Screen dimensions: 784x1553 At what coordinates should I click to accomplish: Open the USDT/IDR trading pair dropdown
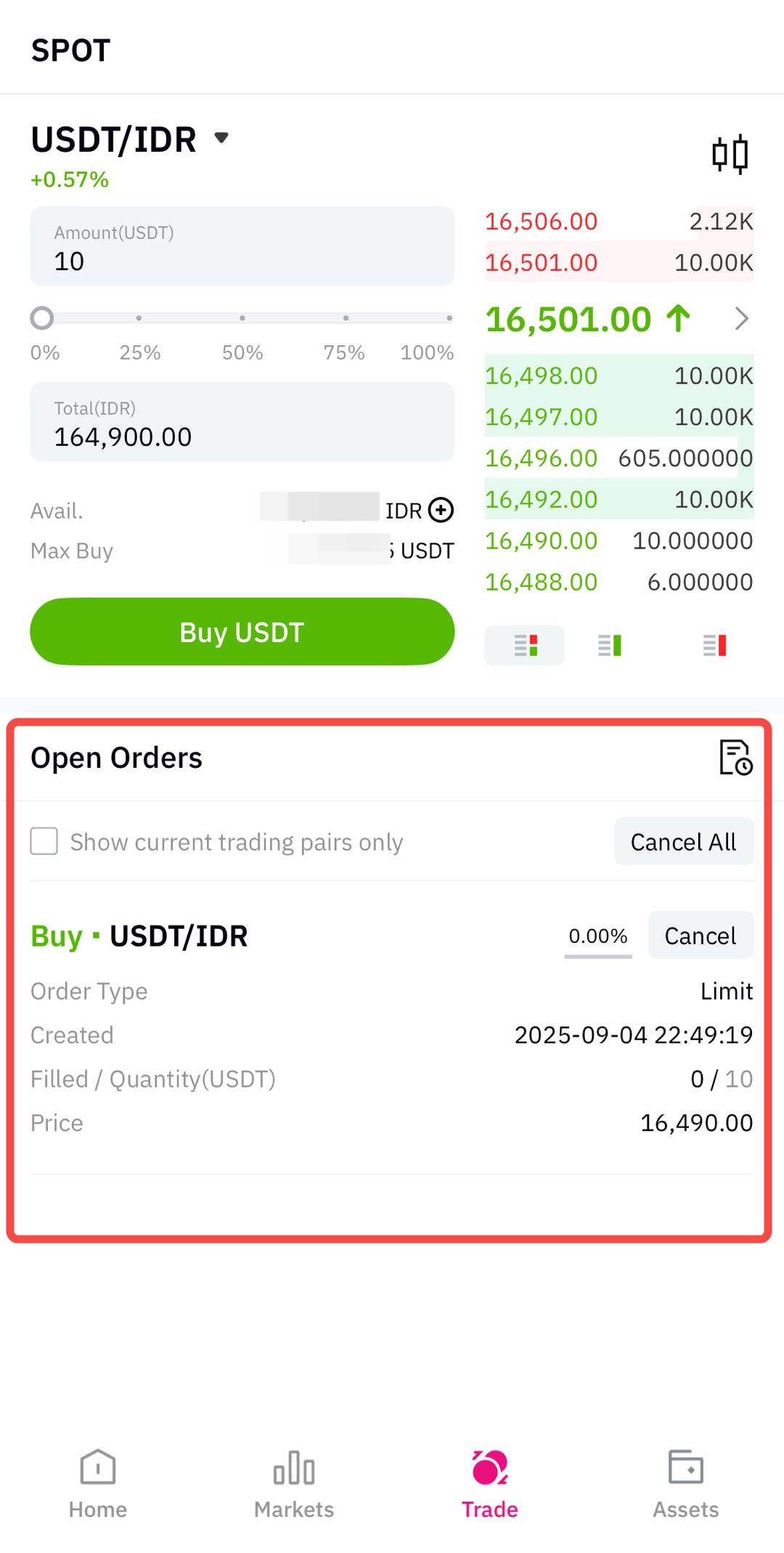(x=221, y=138)
